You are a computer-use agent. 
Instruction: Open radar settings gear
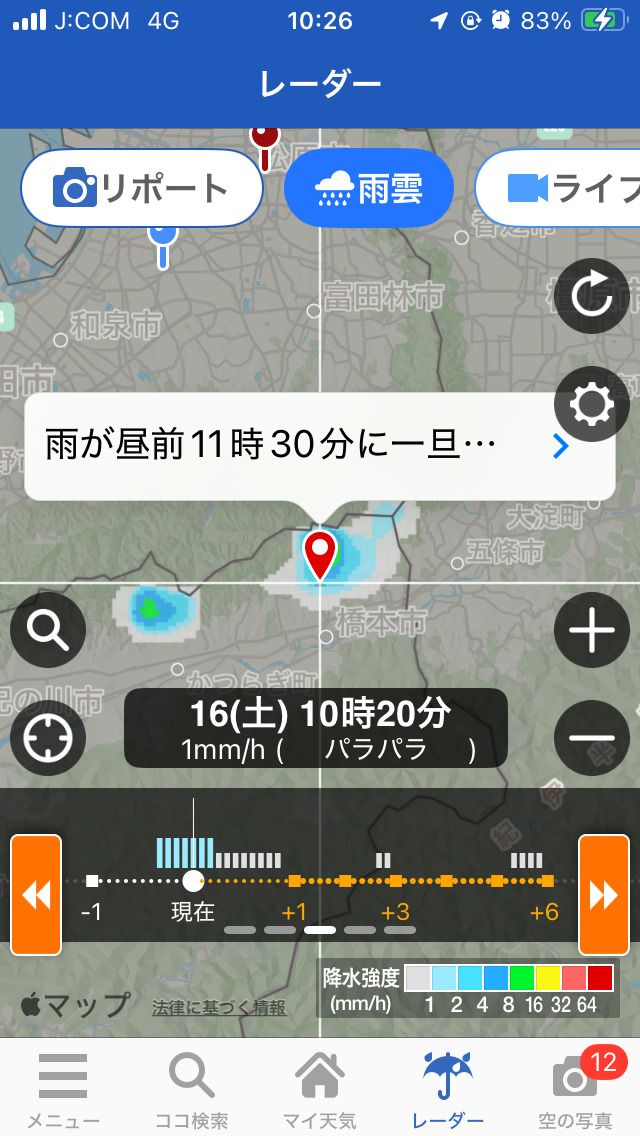click(591, 405)
